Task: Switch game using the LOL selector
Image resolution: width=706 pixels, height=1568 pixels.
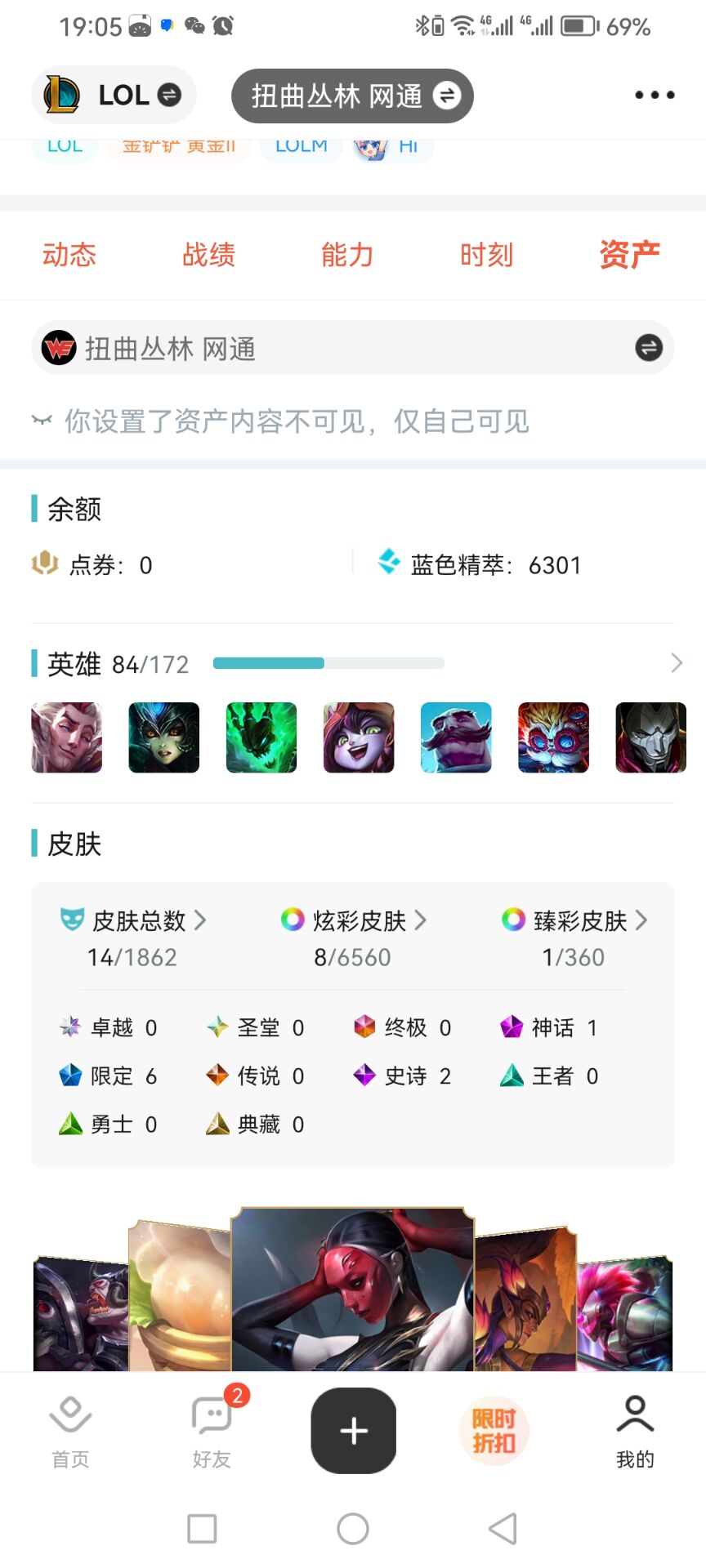Action: click(x=114, y=96)
